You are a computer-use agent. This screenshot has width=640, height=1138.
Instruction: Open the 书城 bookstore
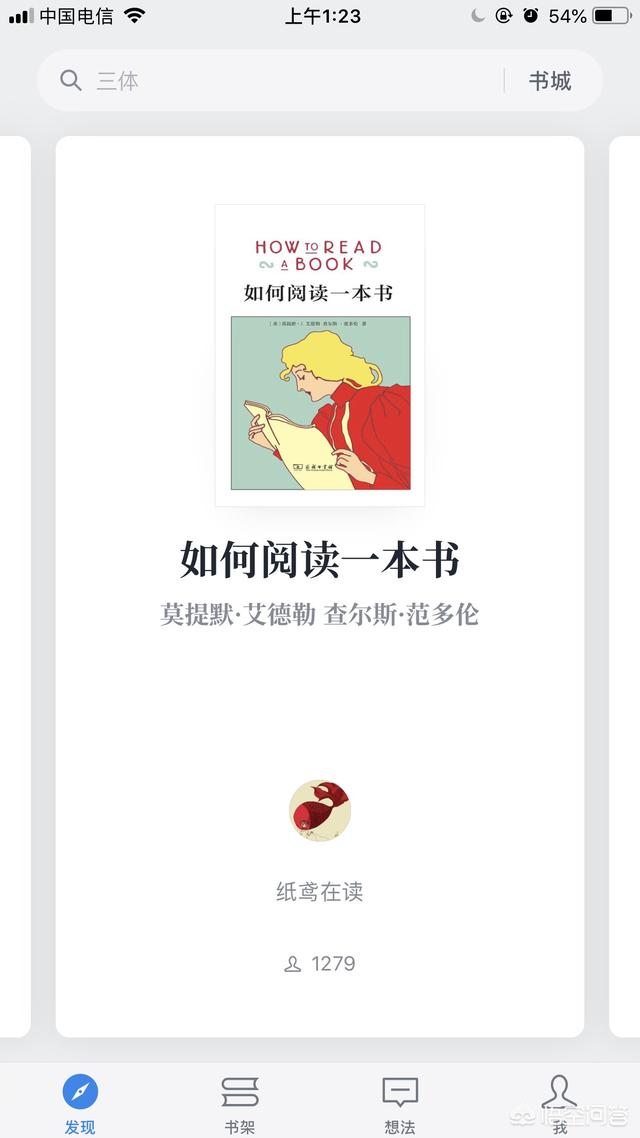coord(550,81)
